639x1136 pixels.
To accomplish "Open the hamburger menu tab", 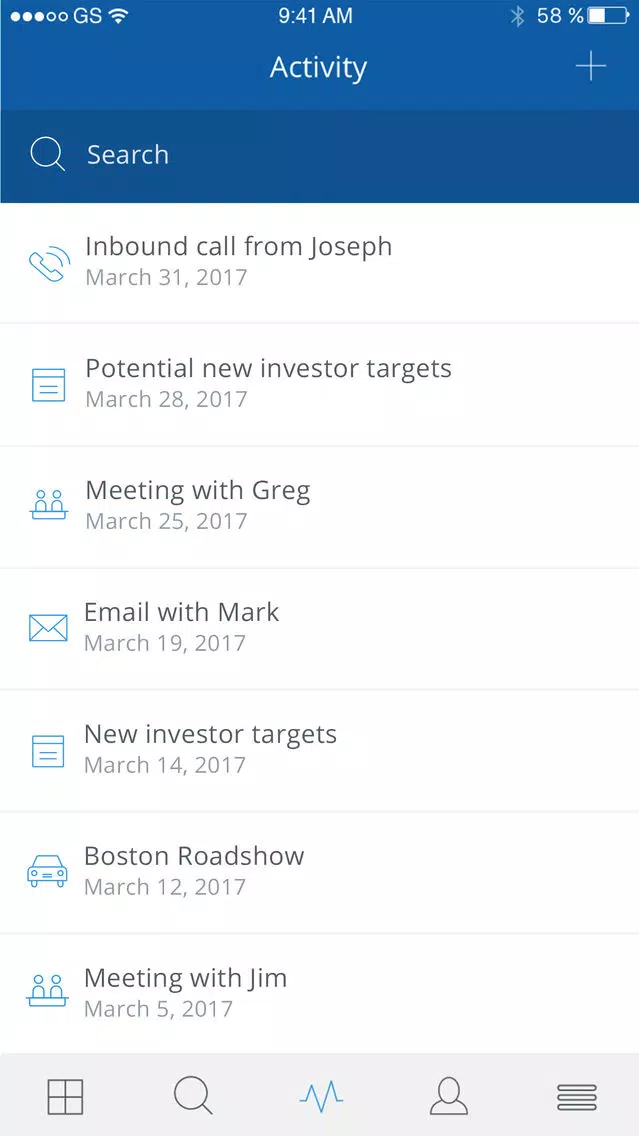I will tap(577, 1097).
